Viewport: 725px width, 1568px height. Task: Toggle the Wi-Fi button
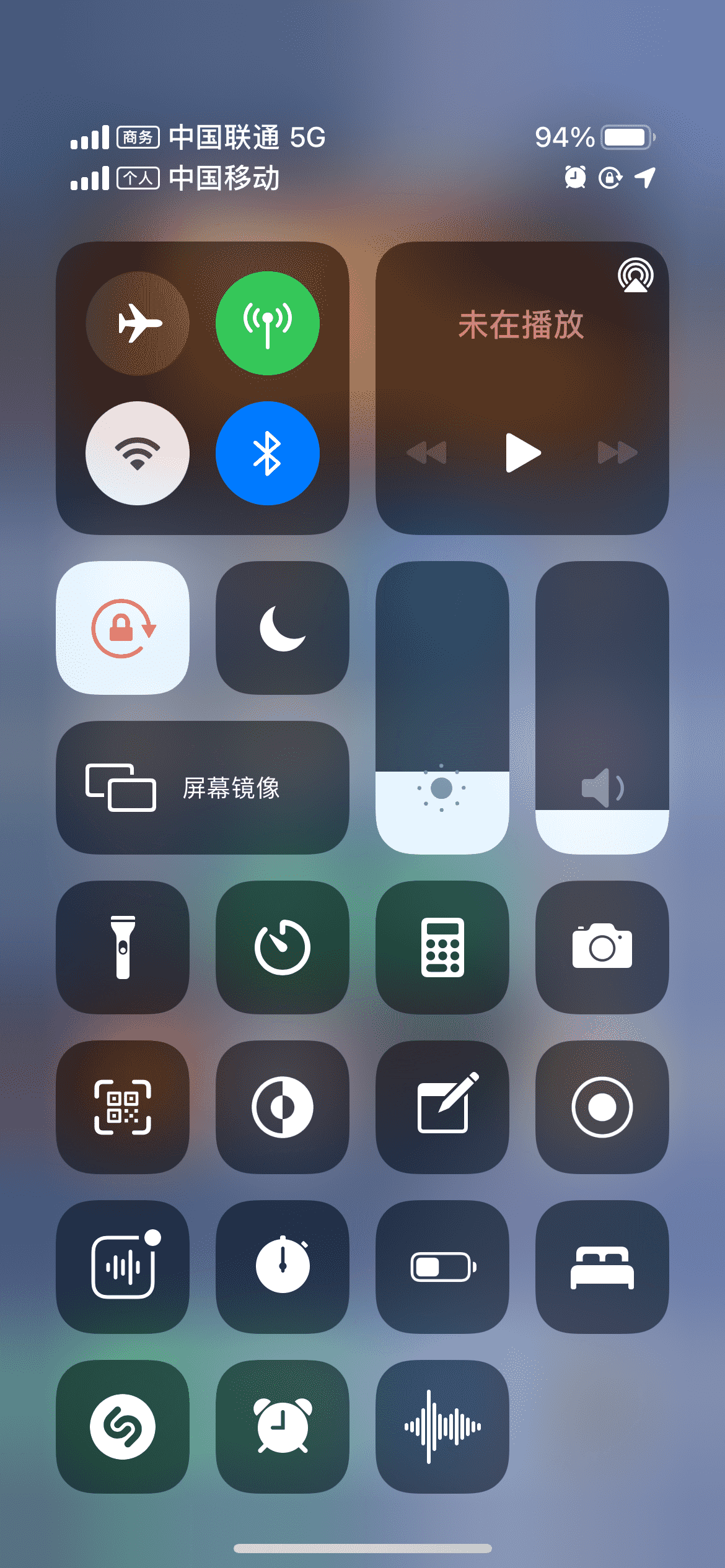(x=138, y=453)
